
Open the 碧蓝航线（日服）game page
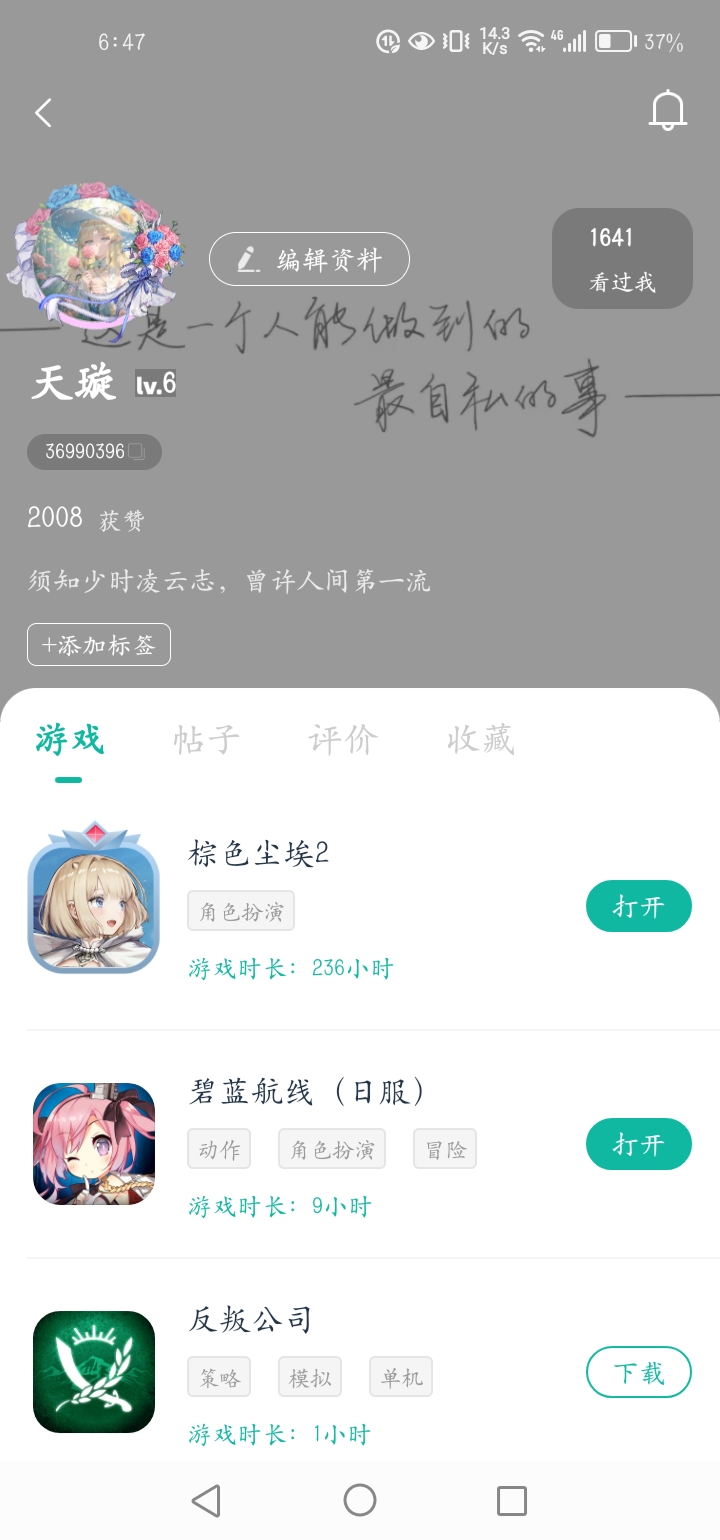[308, 1091]
